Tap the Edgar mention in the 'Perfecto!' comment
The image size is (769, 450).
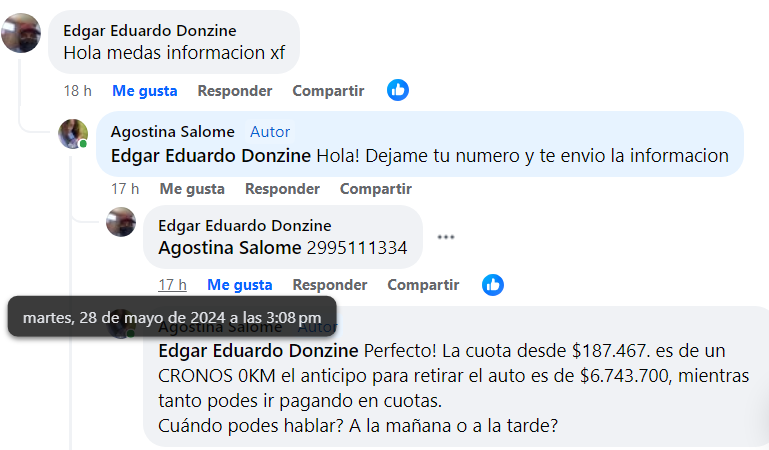click(258, 351)
